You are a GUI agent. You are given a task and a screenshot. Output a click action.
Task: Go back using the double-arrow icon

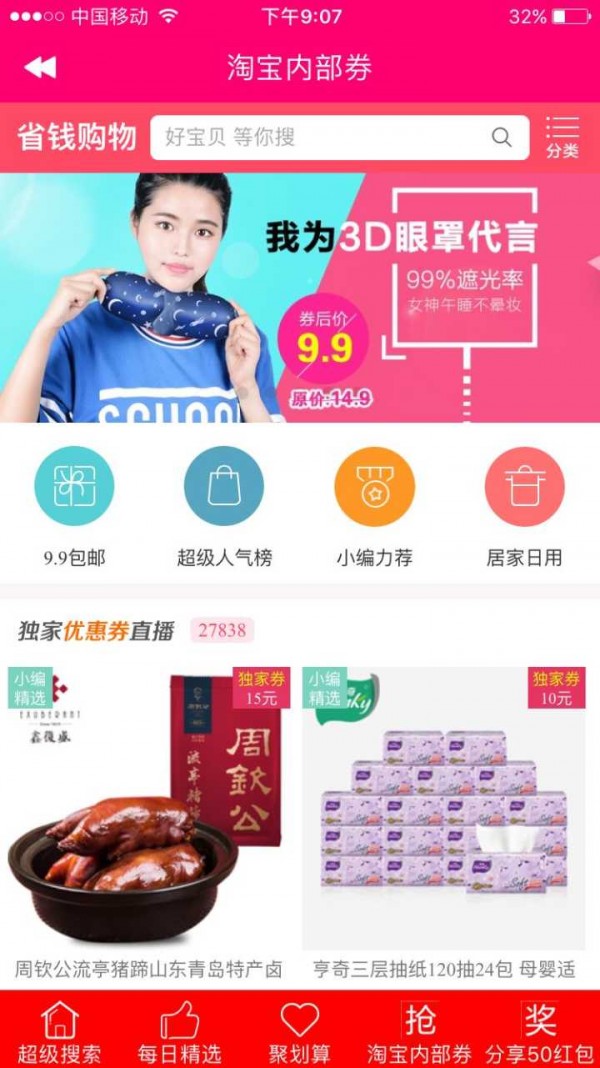pyautogui.click(x=40, y=67)
